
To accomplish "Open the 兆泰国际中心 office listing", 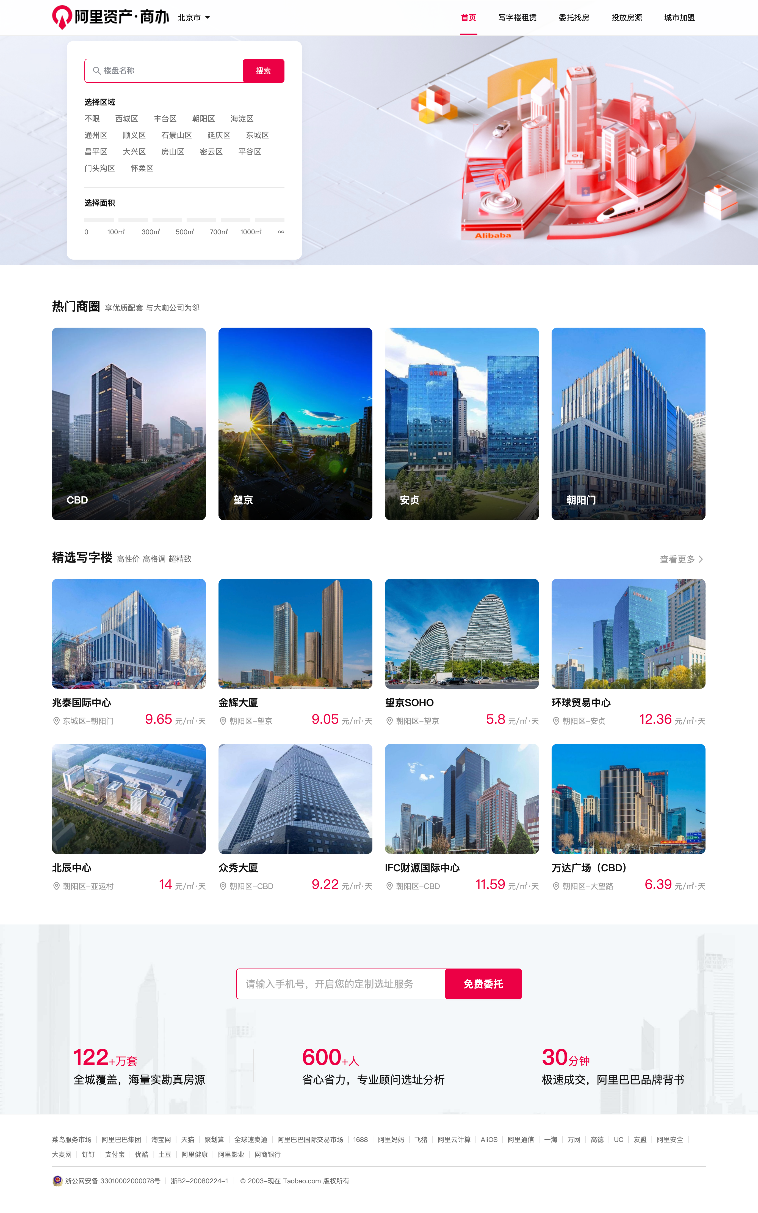I will point(129,634).
